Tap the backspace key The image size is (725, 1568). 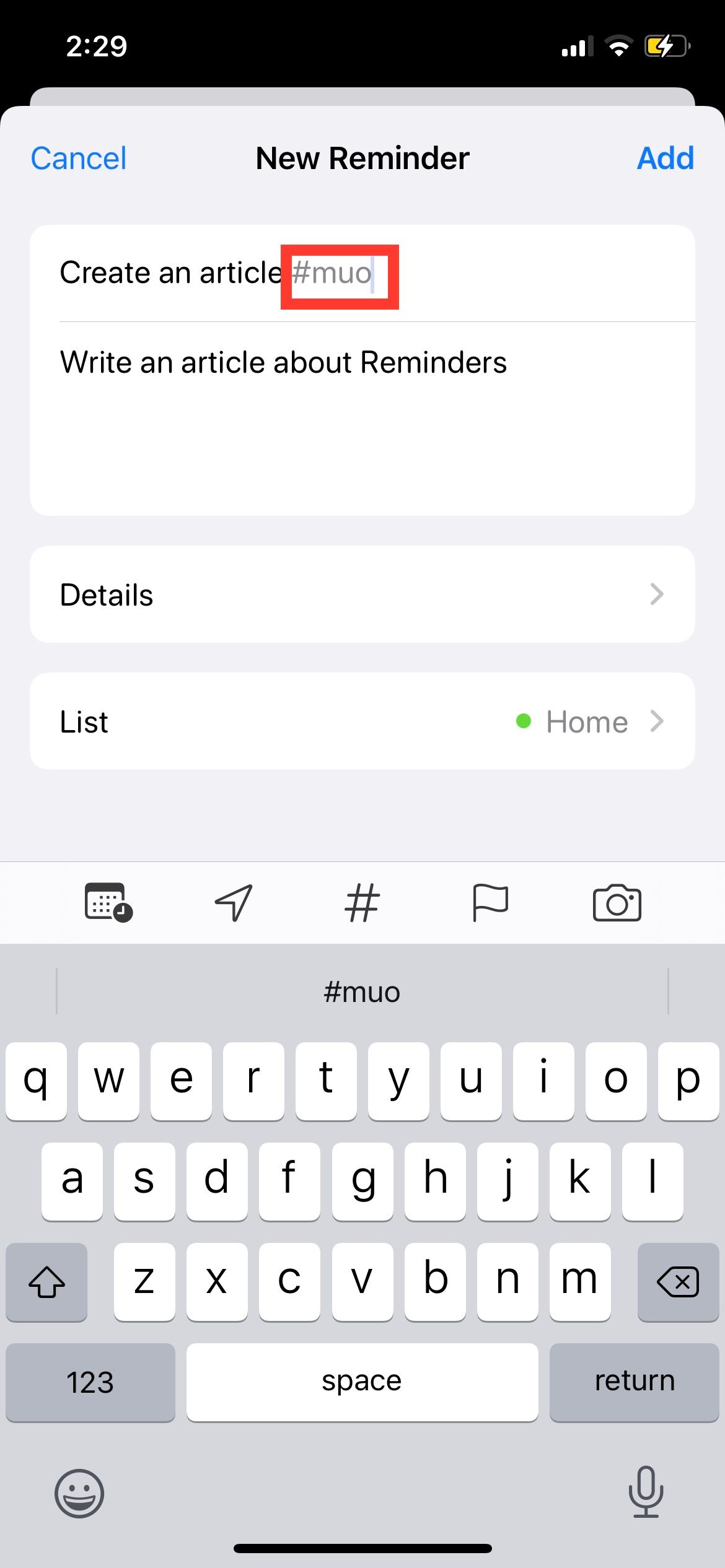pyautogui.click(x=678, y=1282)
